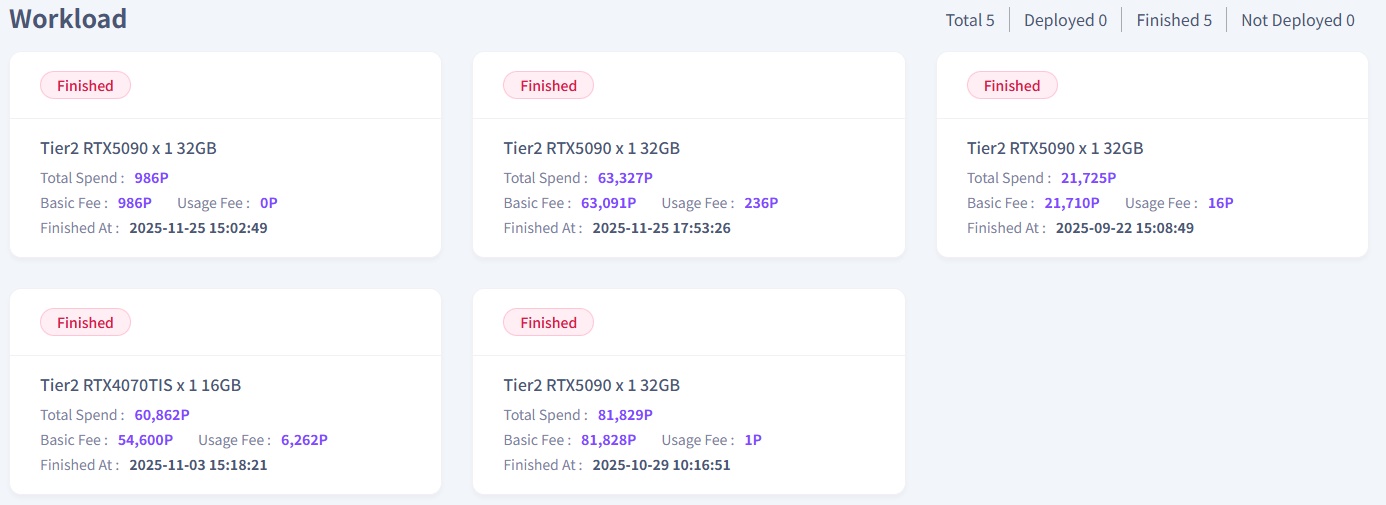Show Not Deployed 0 workloads
This screenshot has height=505, width=1386.
pos(1297,20)
